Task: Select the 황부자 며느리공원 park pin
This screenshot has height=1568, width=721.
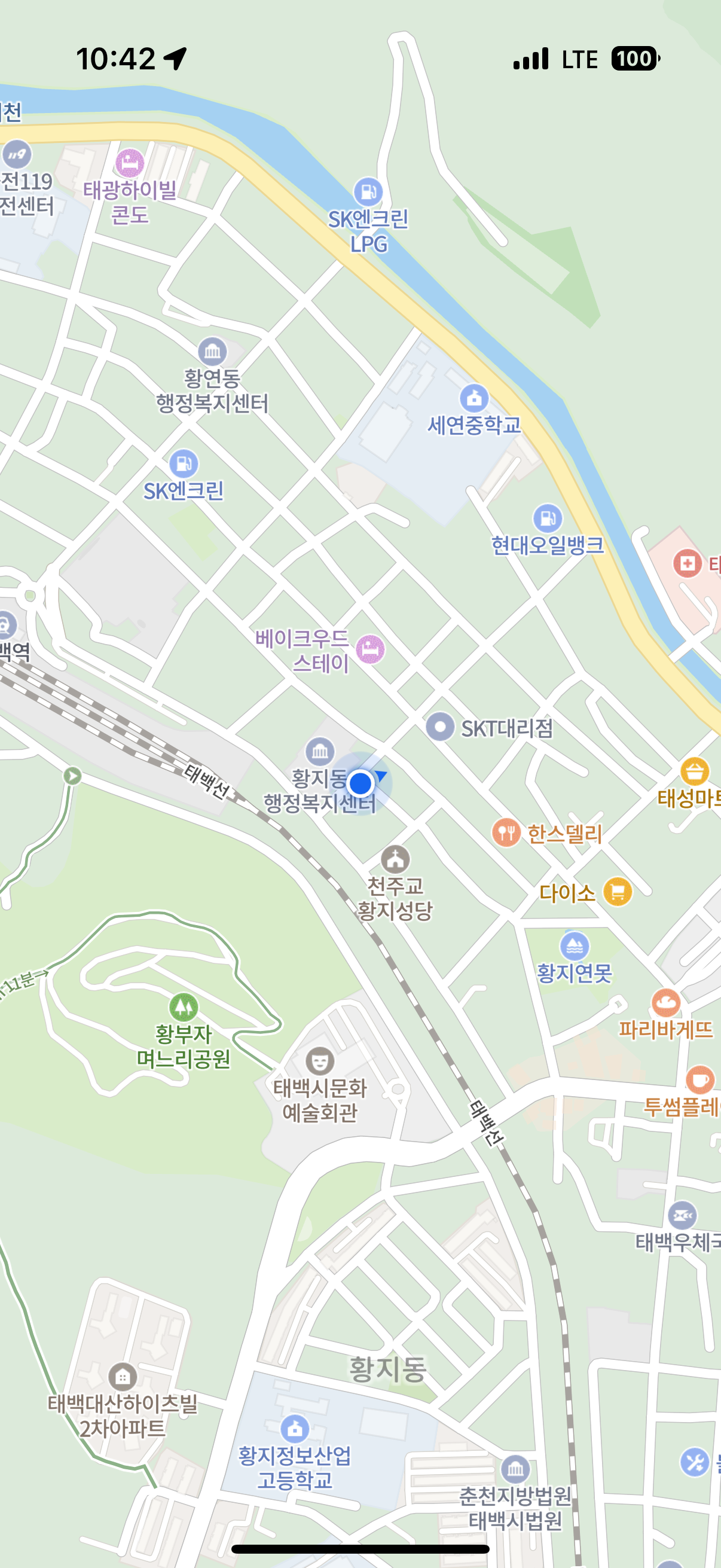Action: tap(183, 1008)
